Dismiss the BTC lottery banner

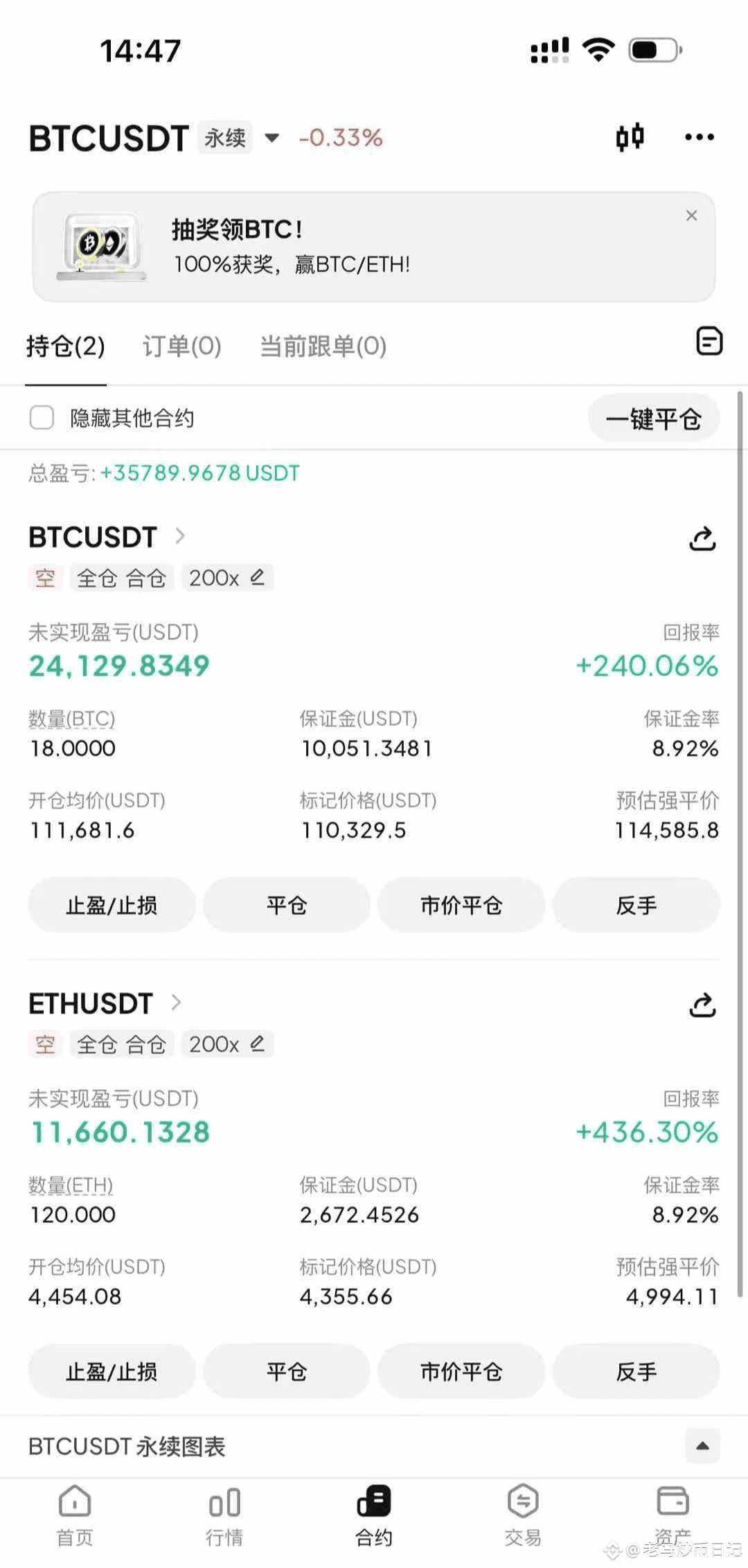(691, 215)
